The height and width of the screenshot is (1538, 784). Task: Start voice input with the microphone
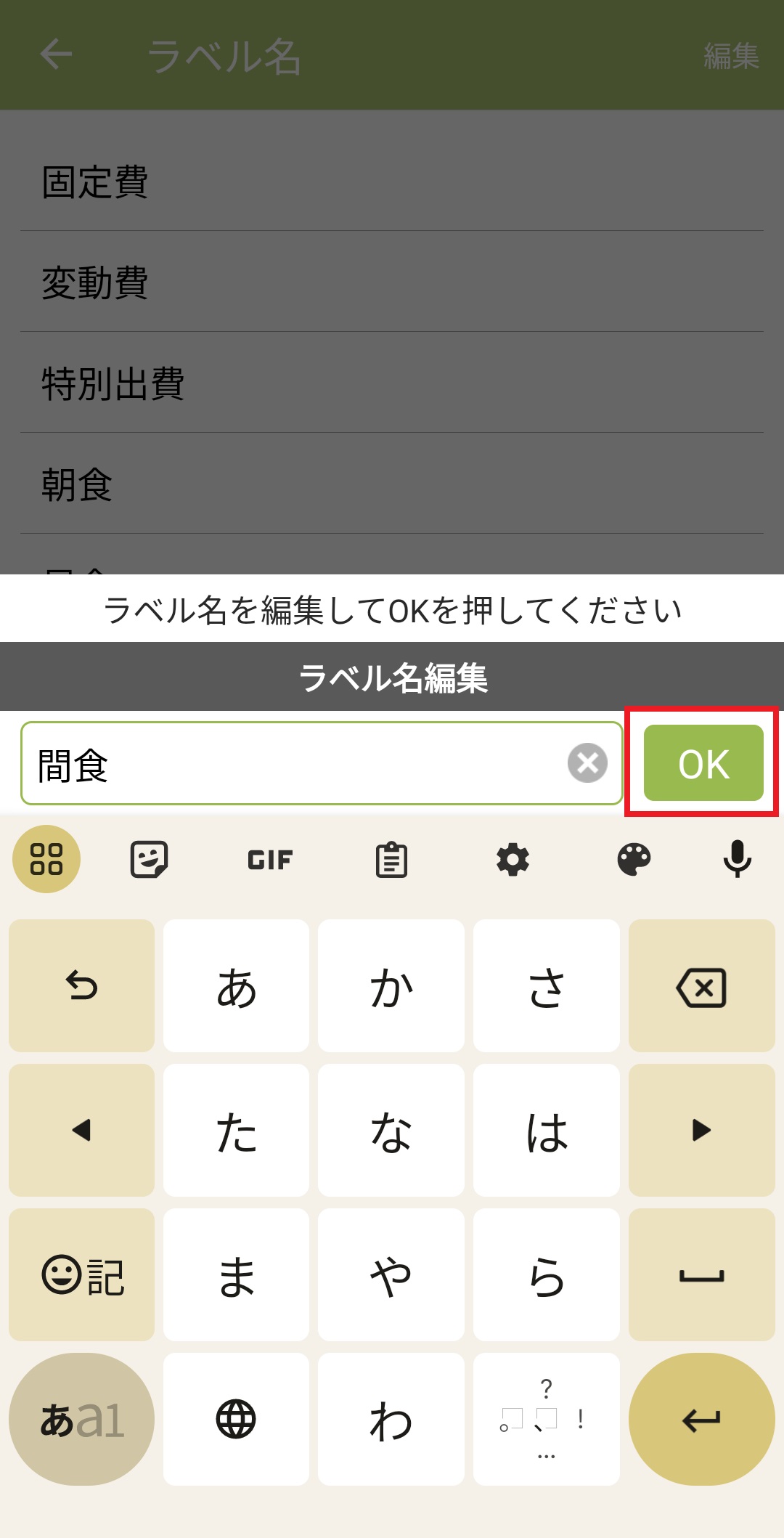[x=737, y=859]
